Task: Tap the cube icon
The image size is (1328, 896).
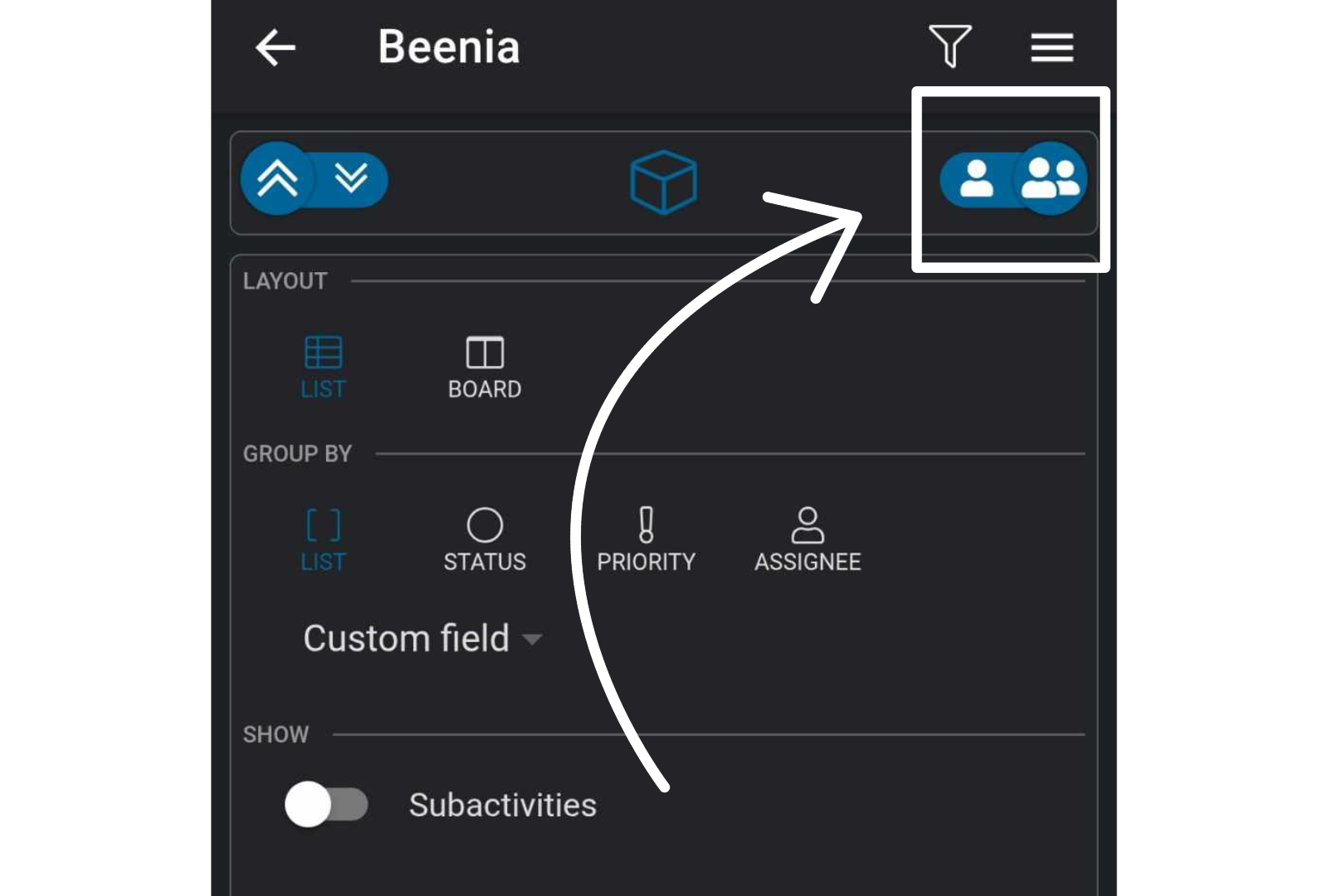Action: [x=663, y=182]
